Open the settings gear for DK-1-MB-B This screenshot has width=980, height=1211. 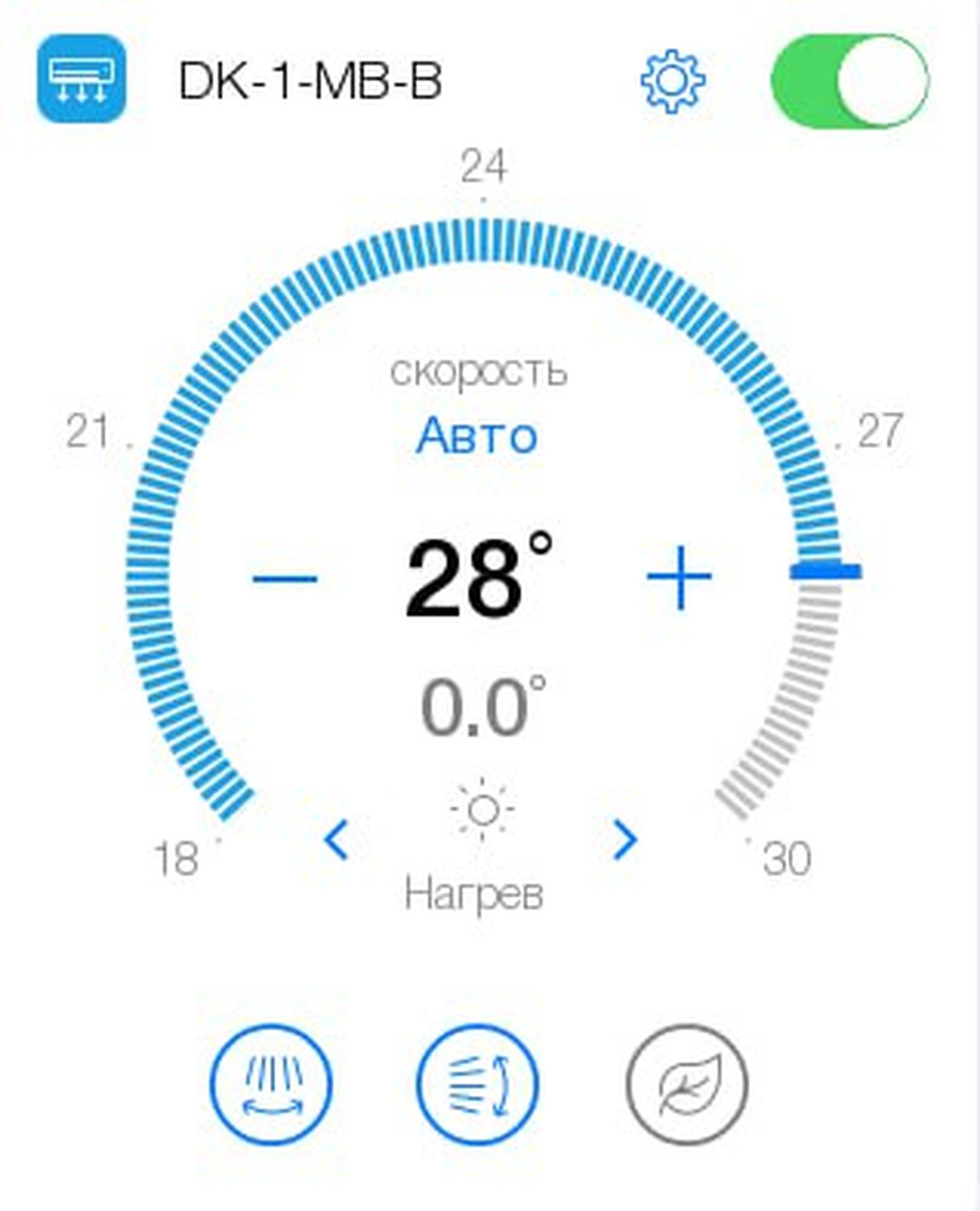pos(672,82)
